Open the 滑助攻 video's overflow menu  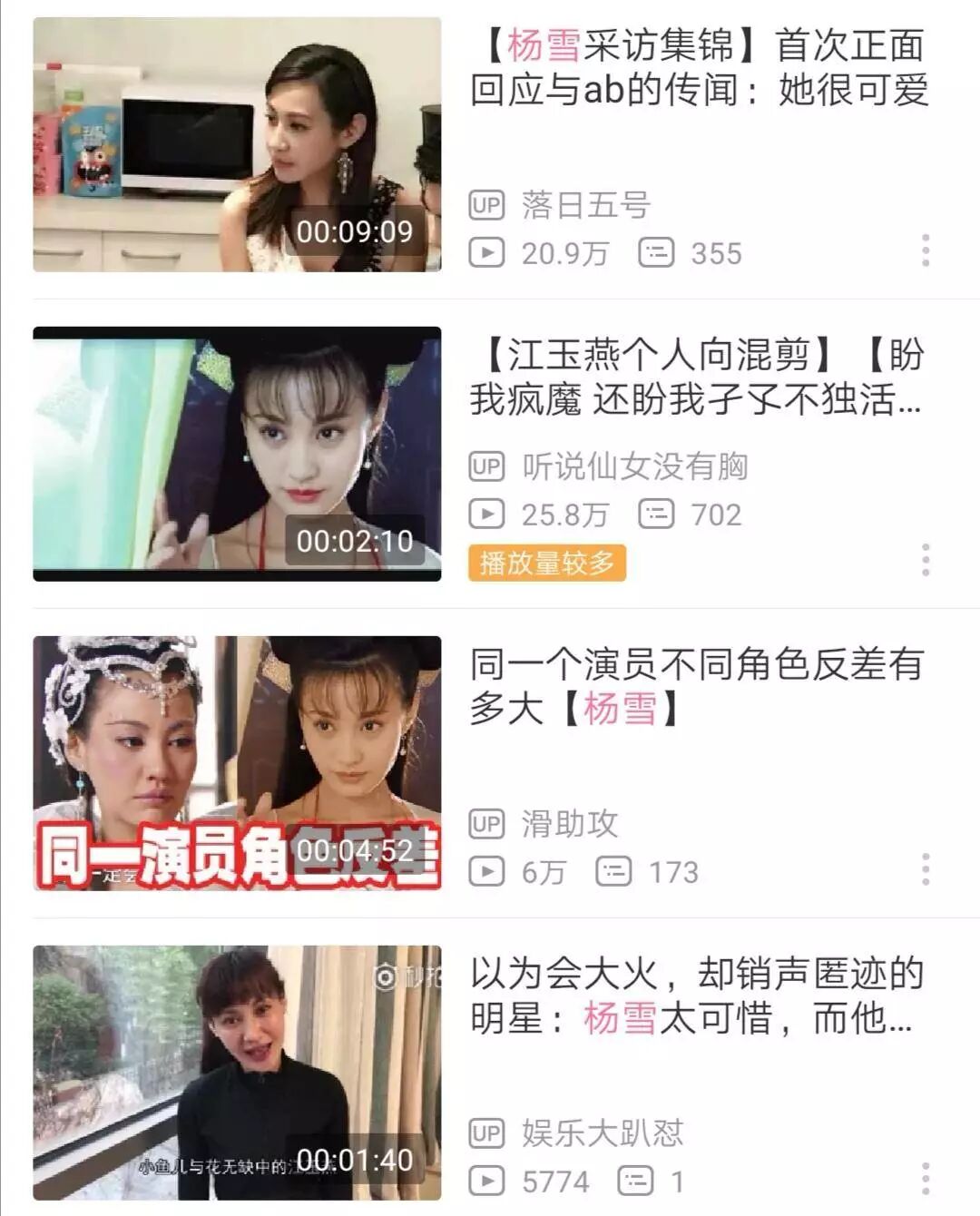[x=925, y=869]
